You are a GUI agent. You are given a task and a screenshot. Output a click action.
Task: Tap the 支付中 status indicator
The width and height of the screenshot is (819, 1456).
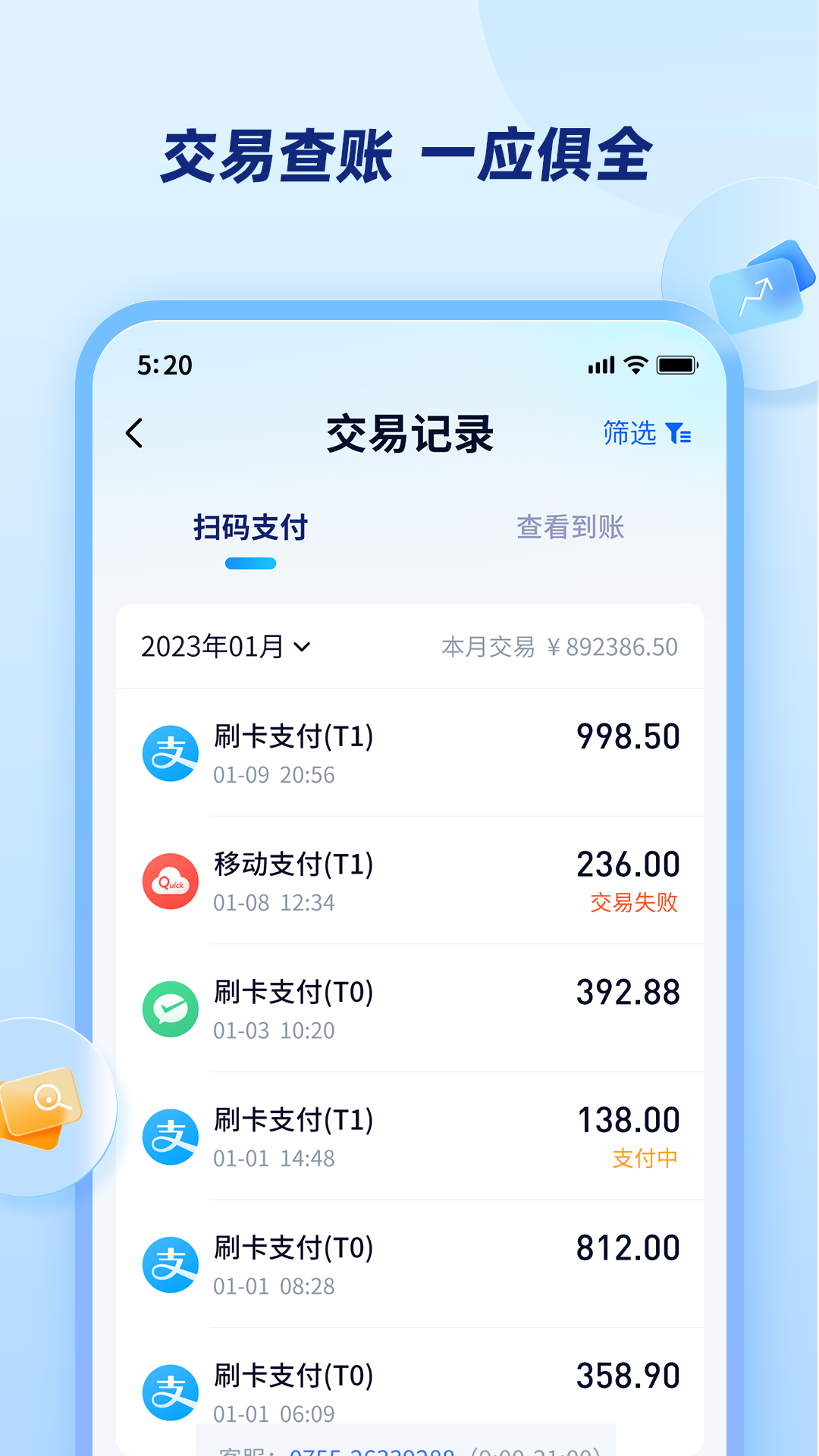coord(645,1158)
